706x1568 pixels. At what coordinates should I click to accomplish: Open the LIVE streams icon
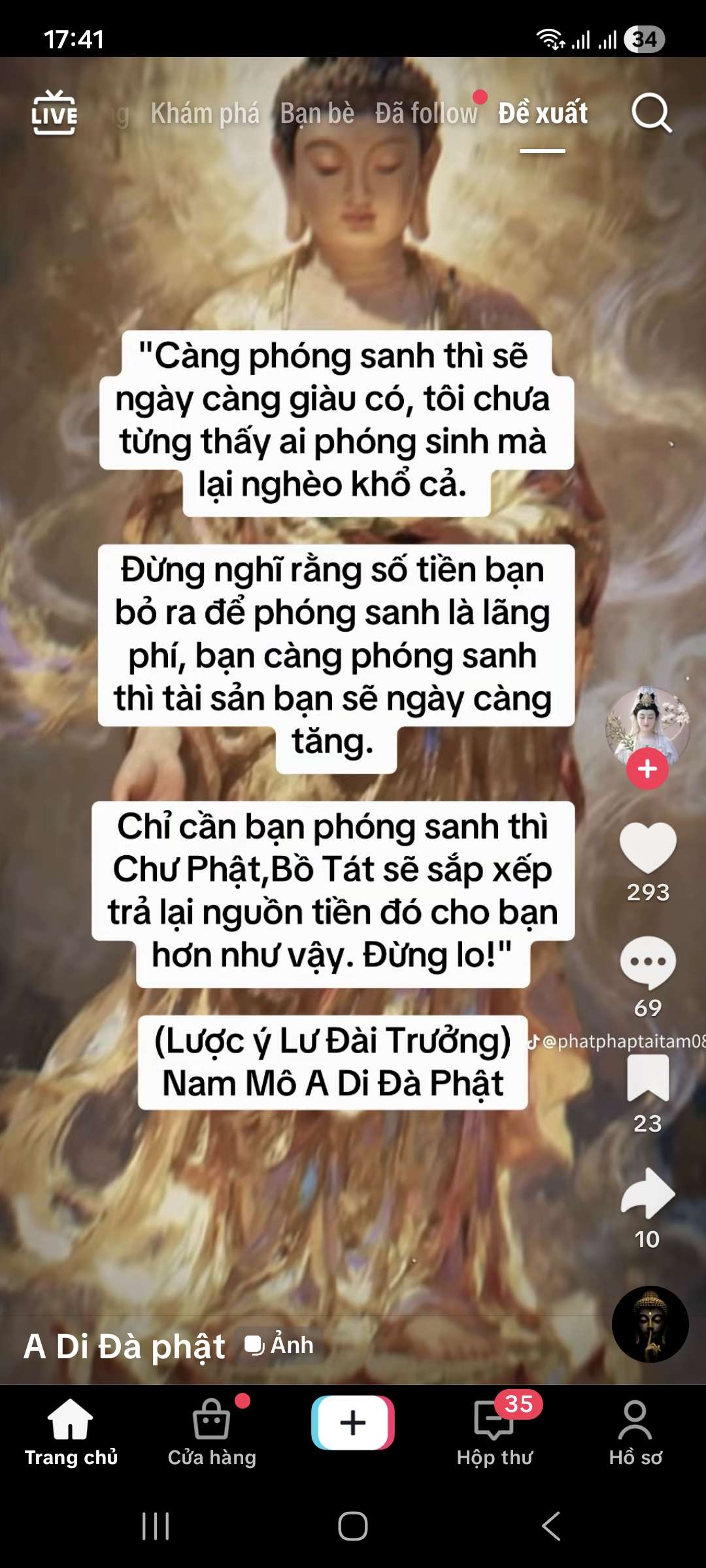point(54,114)
